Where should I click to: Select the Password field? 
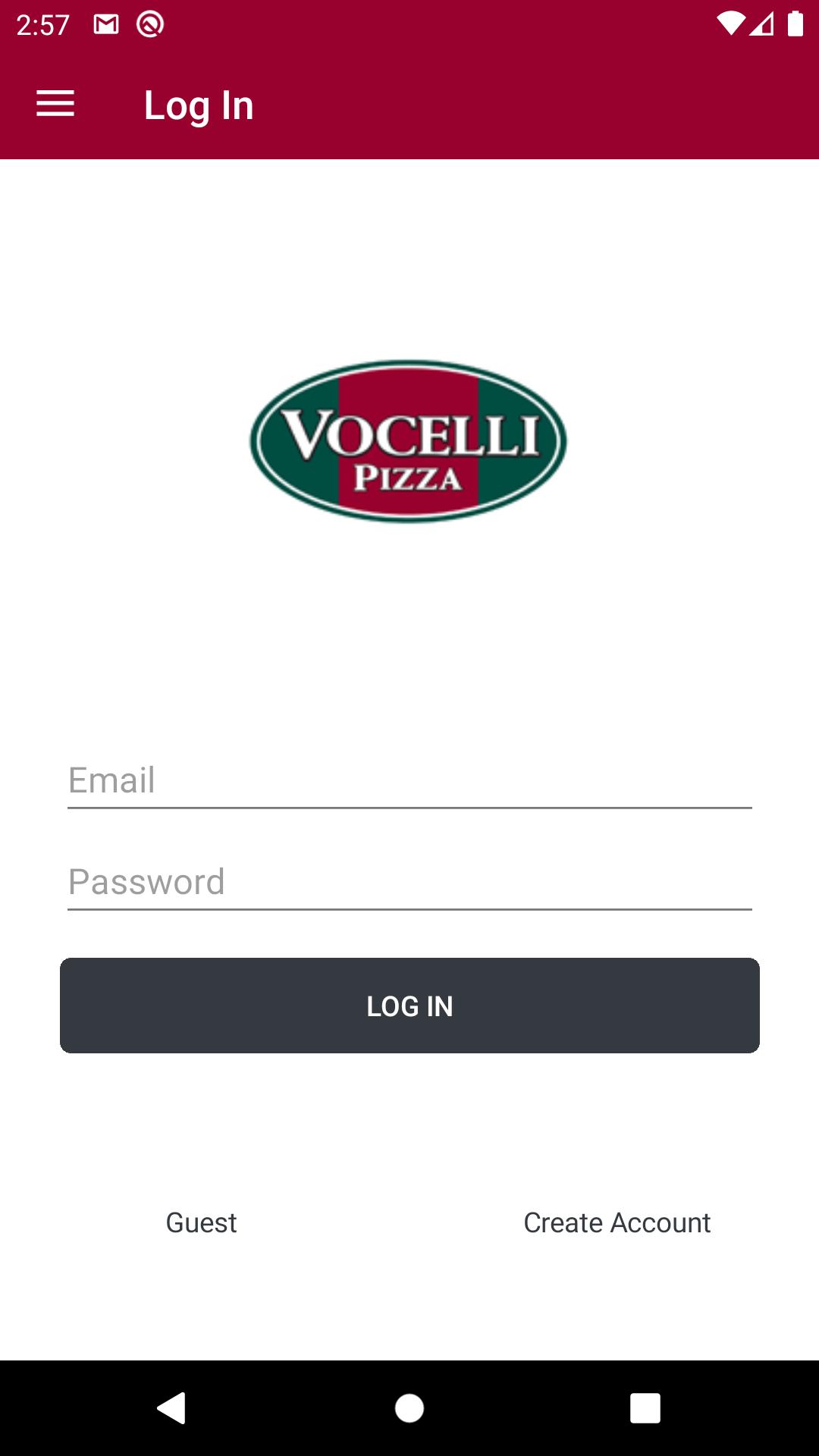click(409, 882)
